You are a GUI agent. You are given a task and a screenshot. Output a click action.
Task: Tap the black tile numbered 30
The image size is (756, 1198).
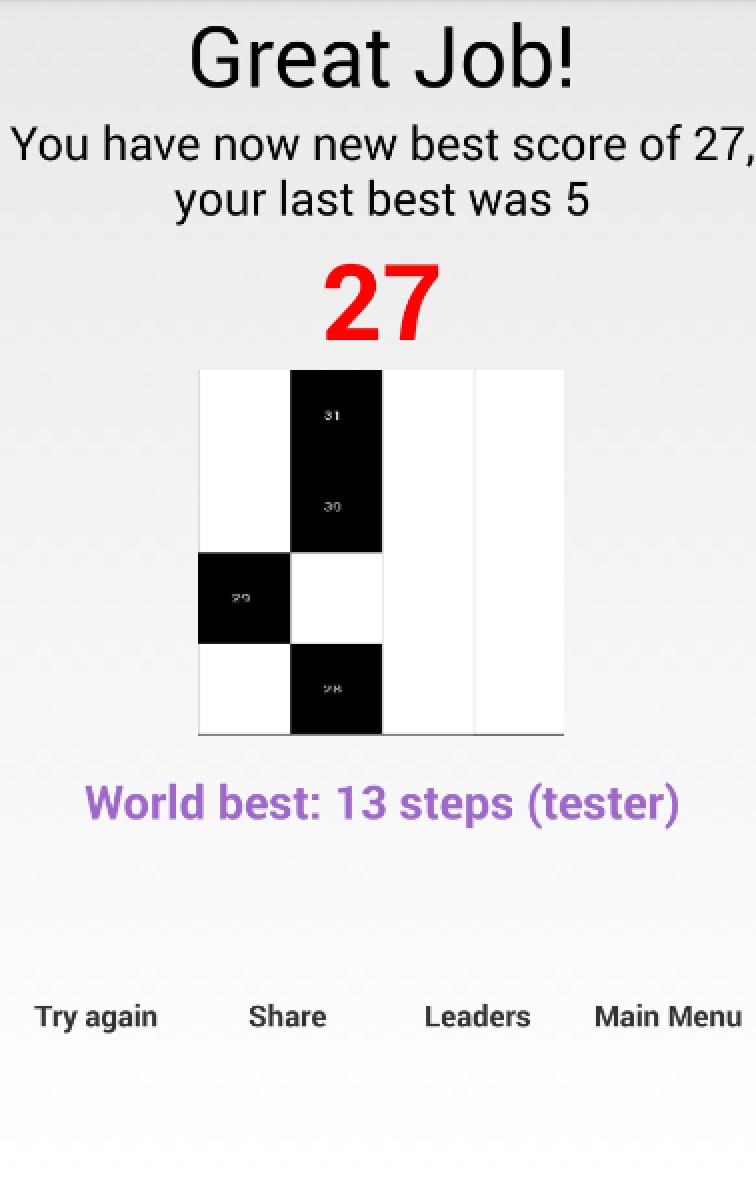(336, 505)
